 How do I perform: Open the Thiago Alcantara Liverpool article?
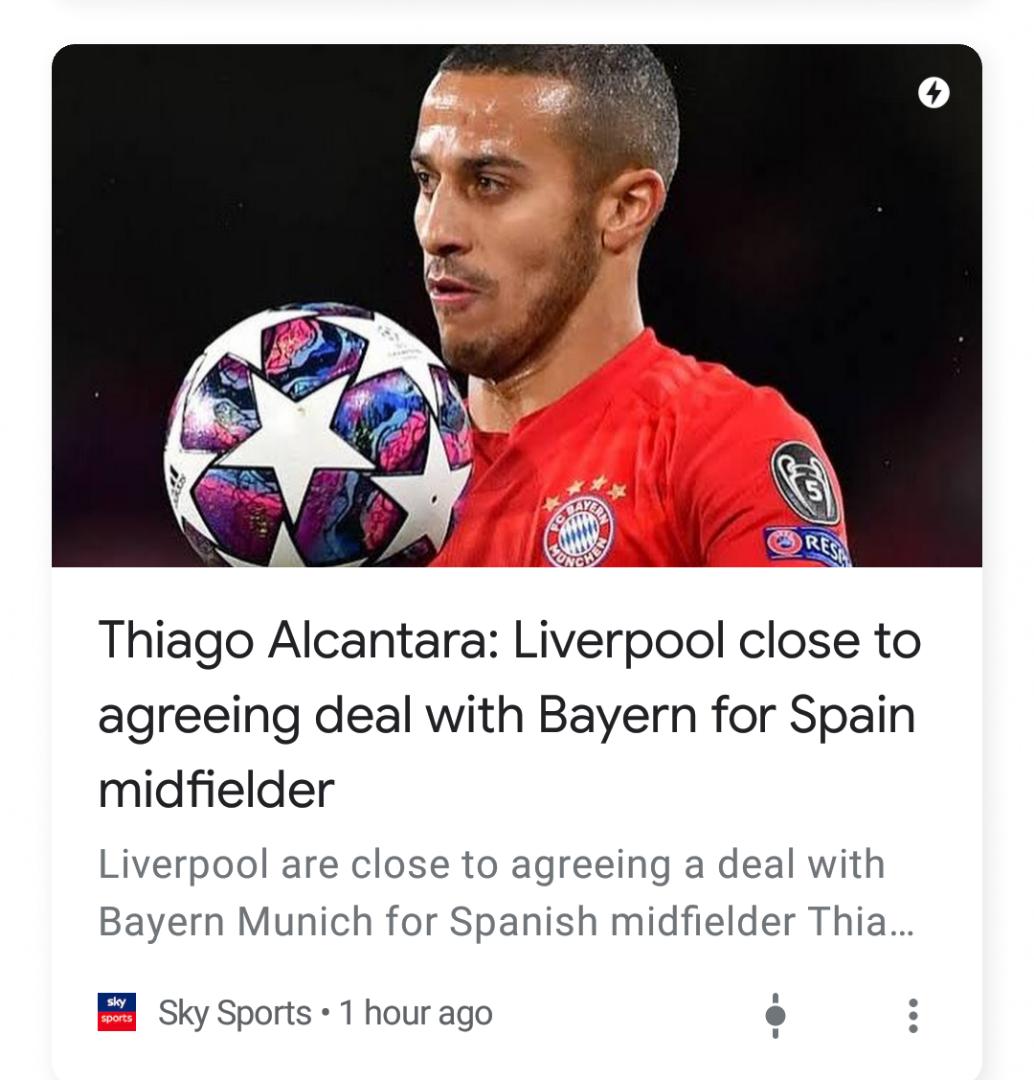tap(508, 714)
